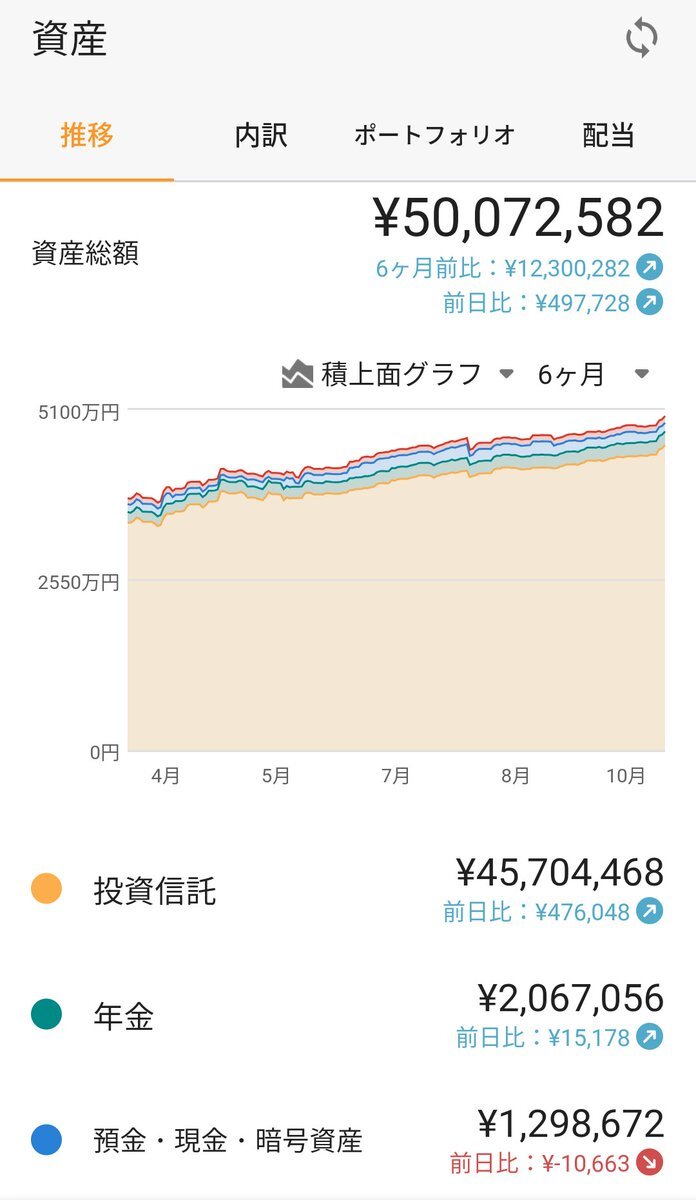
Task: Switch to the 内訳 tab
Action: point(261,136)
